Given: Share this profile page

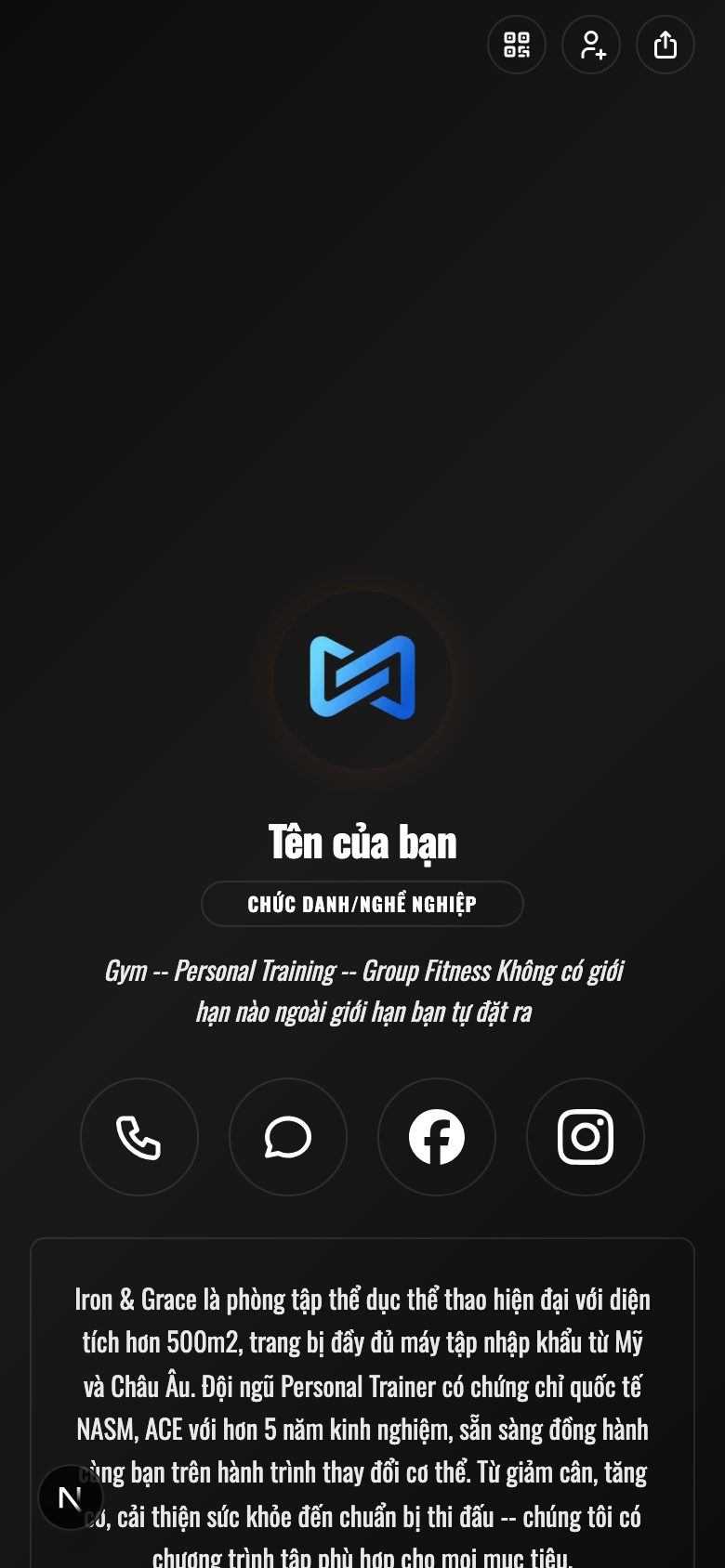Looking at the screenshot, I should point(666,45).
